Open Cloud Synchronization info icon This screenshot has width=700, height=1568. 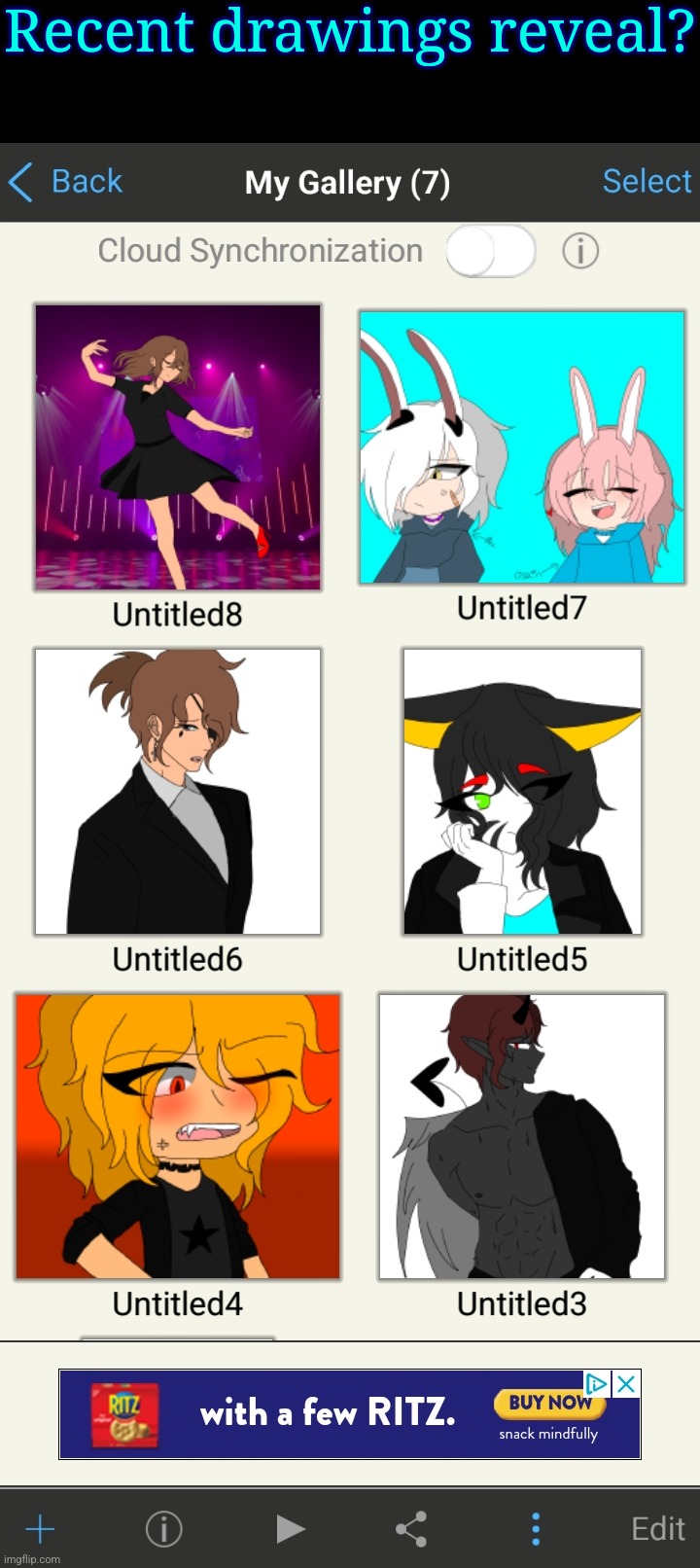(x=580, y=251)
